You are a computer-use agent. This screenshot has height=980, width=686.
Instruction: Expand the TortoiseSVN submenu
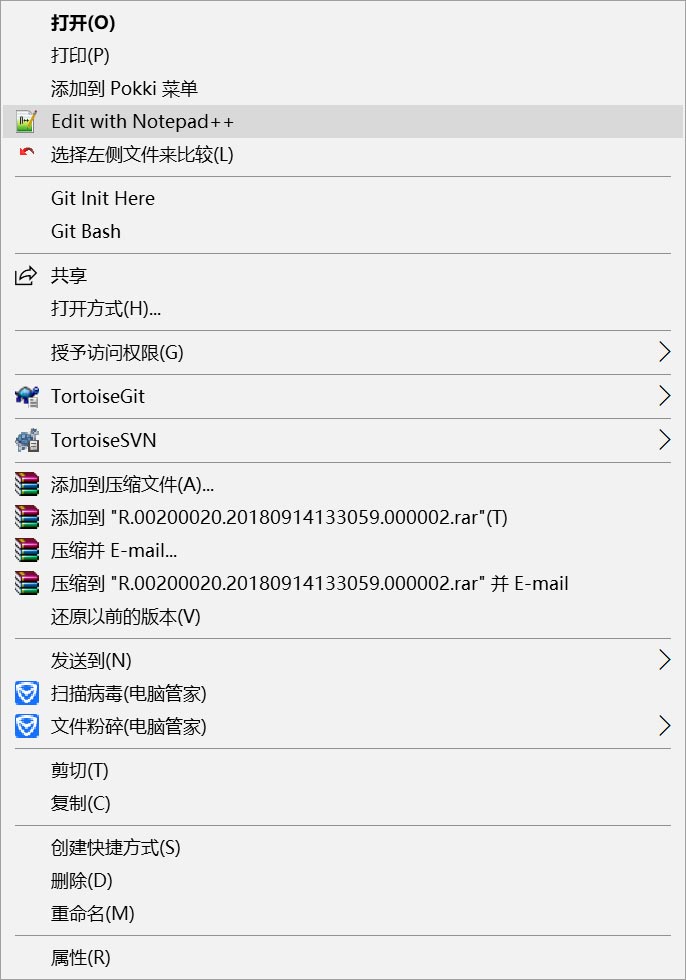pos(104,440)
